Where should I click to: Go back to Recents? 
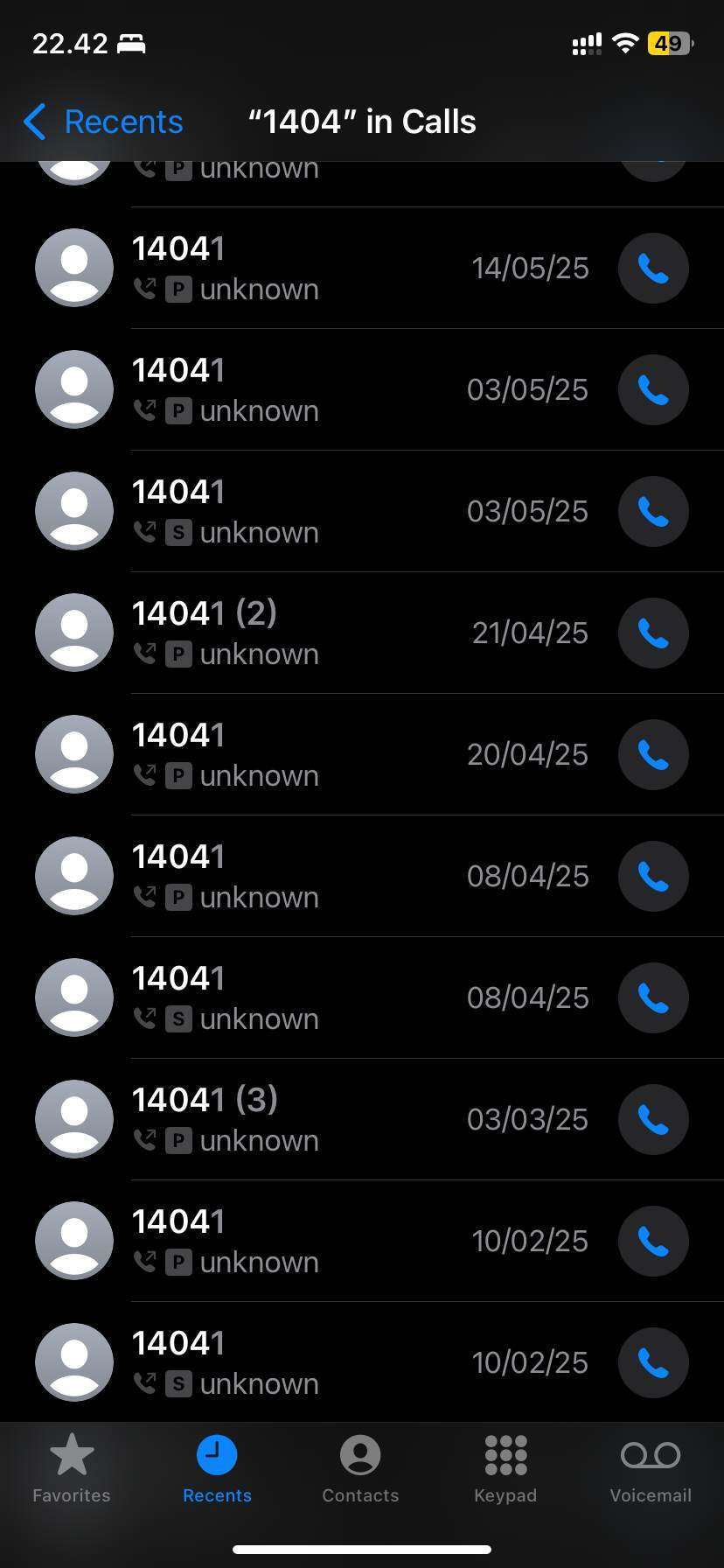tap(103, 122)
